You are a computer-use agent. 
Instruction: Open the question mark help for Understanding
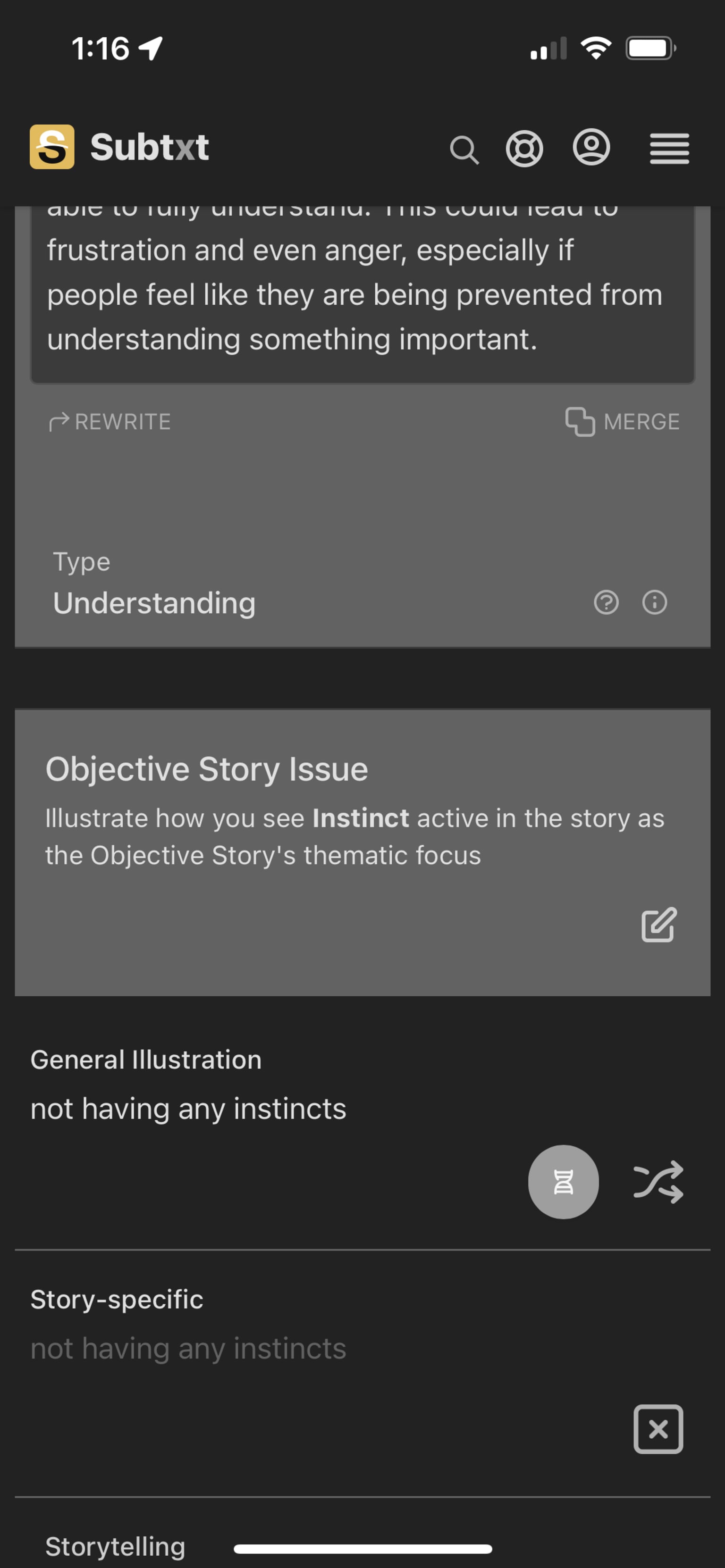pos(606,602)
